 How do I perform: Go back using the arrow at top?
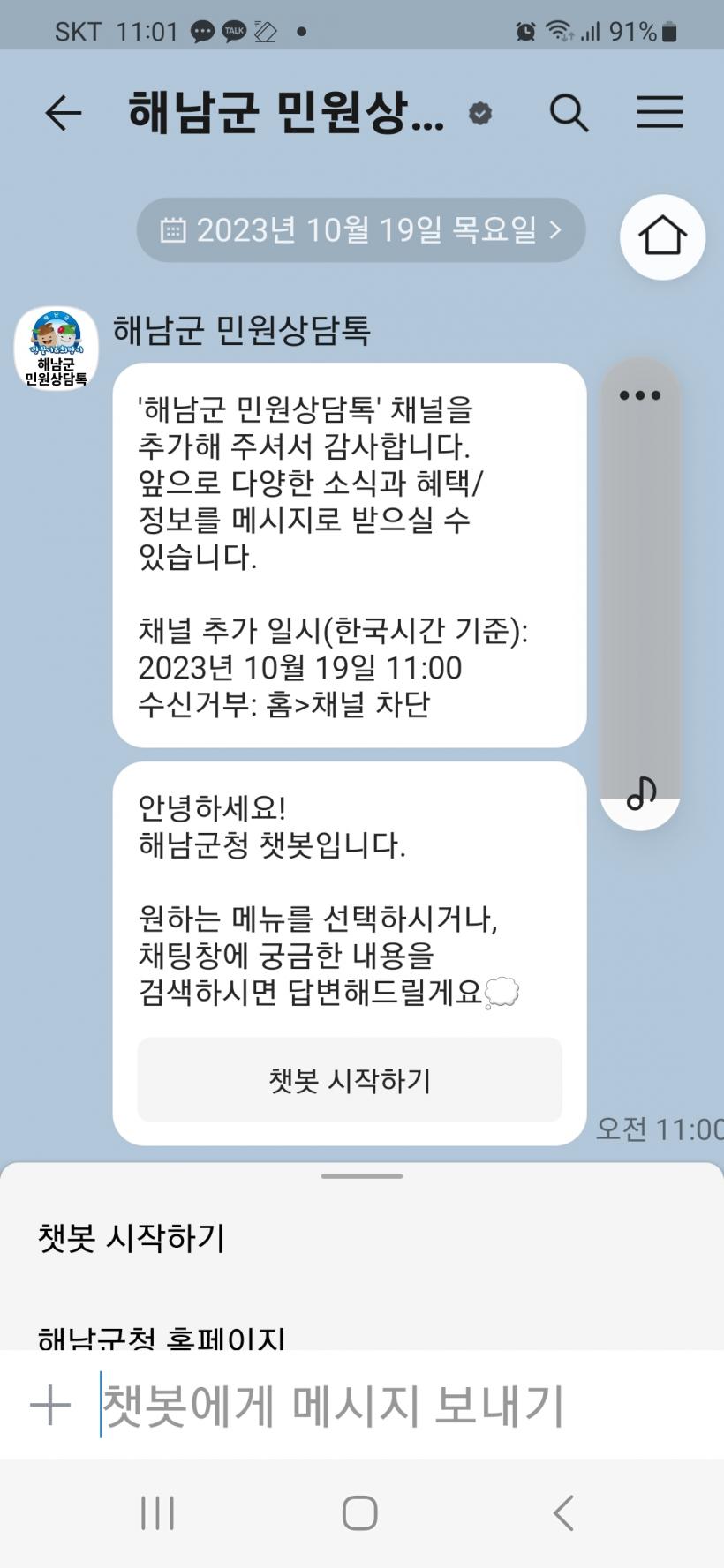(x=64, y=113)
